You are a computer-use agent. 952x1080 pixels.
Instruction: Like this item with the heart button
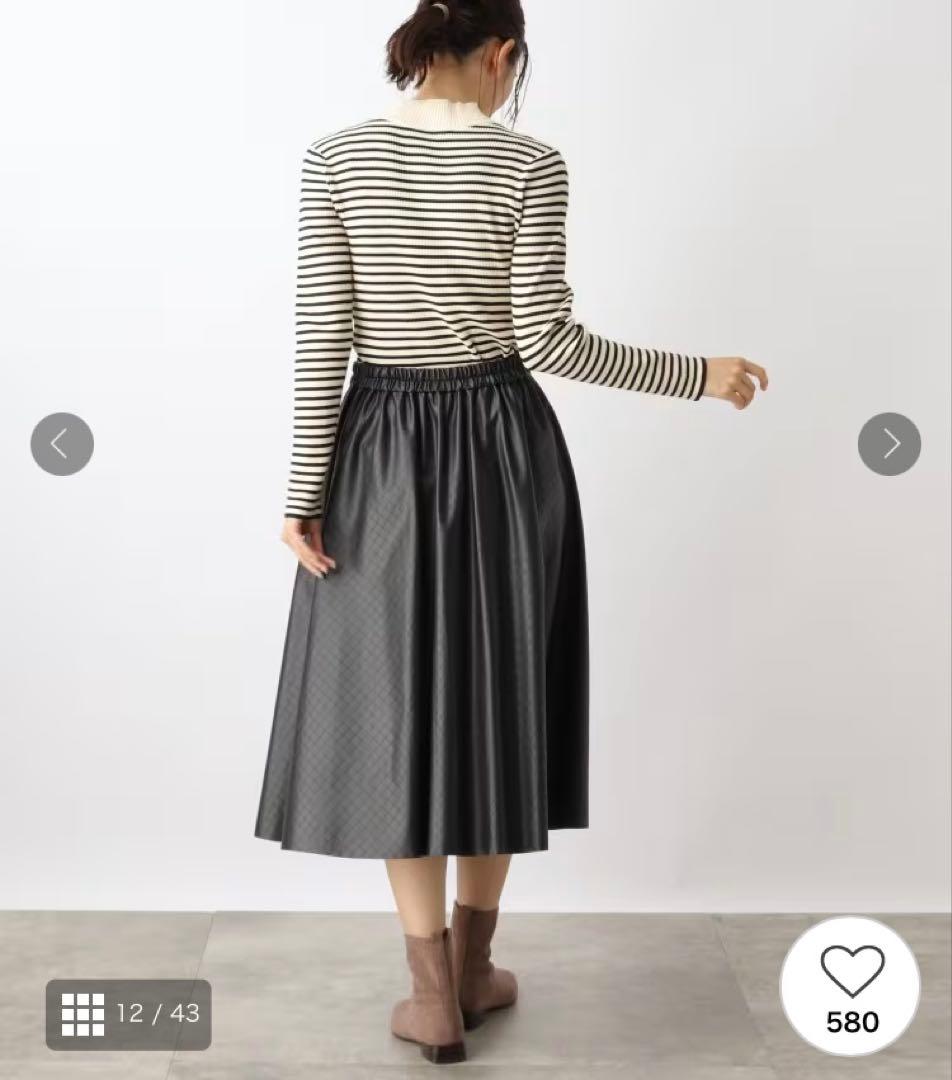point(852,985)
